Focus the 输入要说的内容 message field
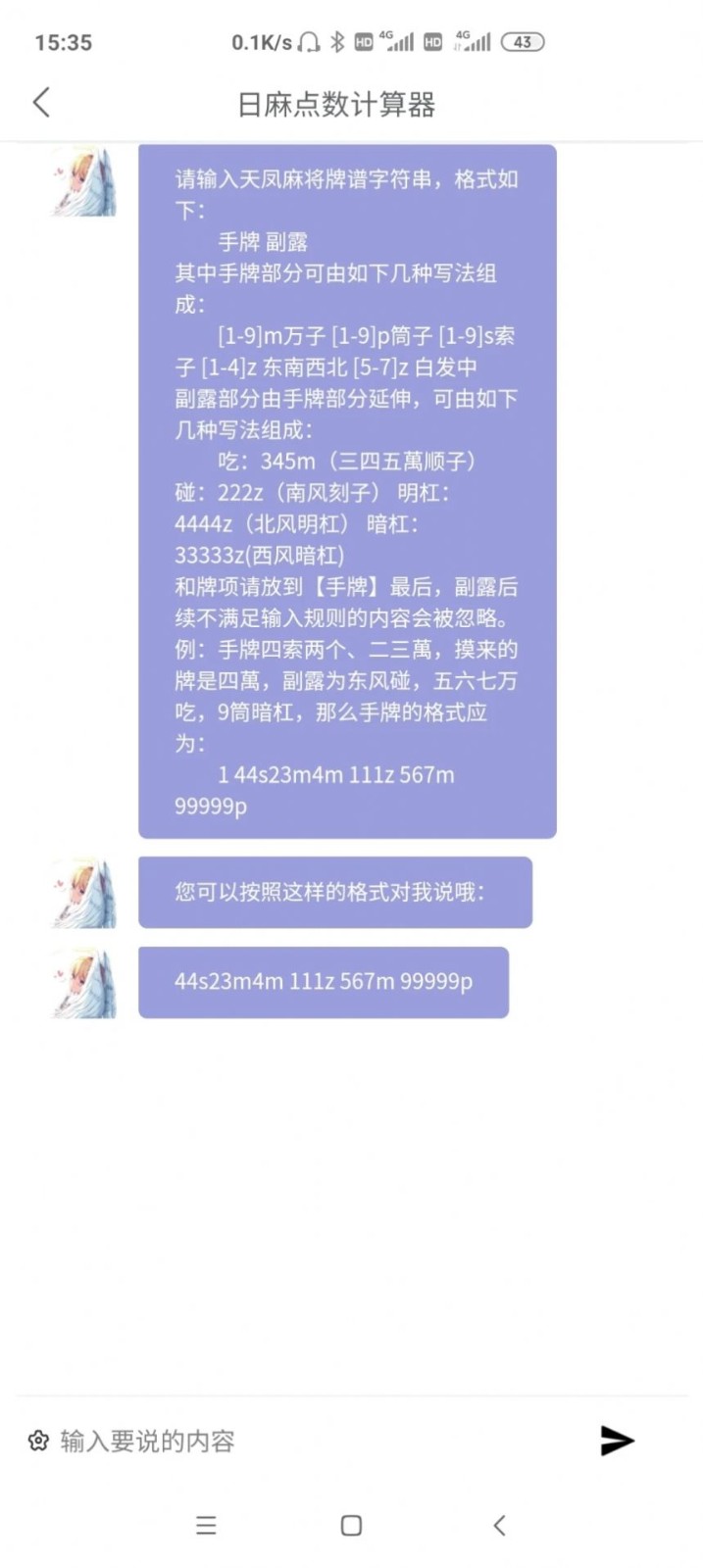703x1568 pixels. tap(314, 1441)
